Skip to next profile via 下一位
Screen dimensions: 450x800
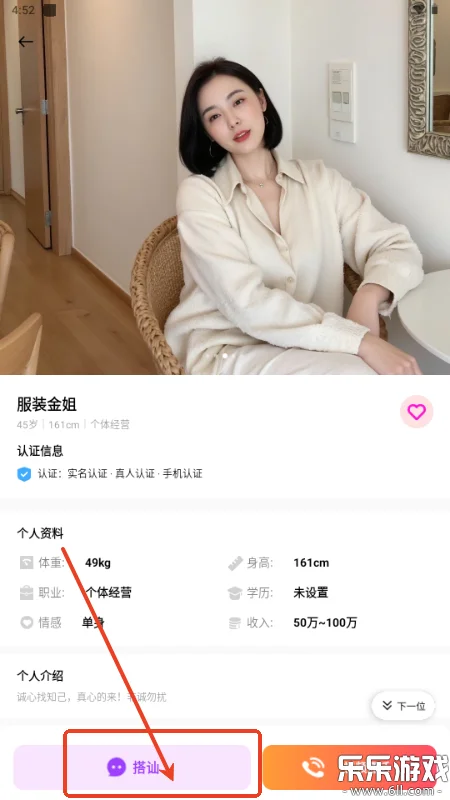[x=403, y=706]
